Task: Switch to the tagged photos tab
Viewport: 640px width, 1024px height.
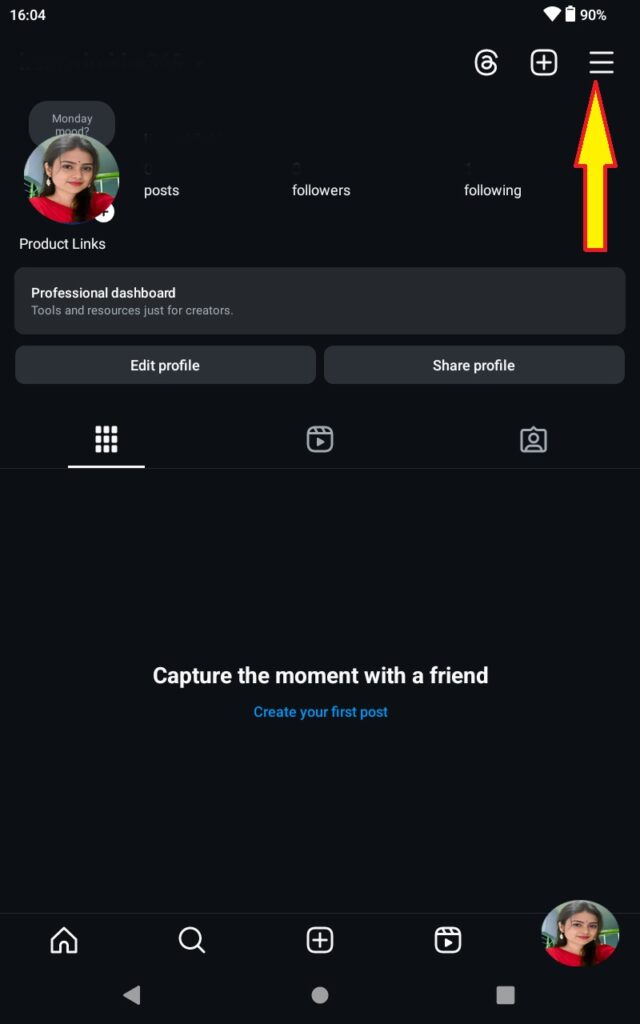Action: pos(533,439)
